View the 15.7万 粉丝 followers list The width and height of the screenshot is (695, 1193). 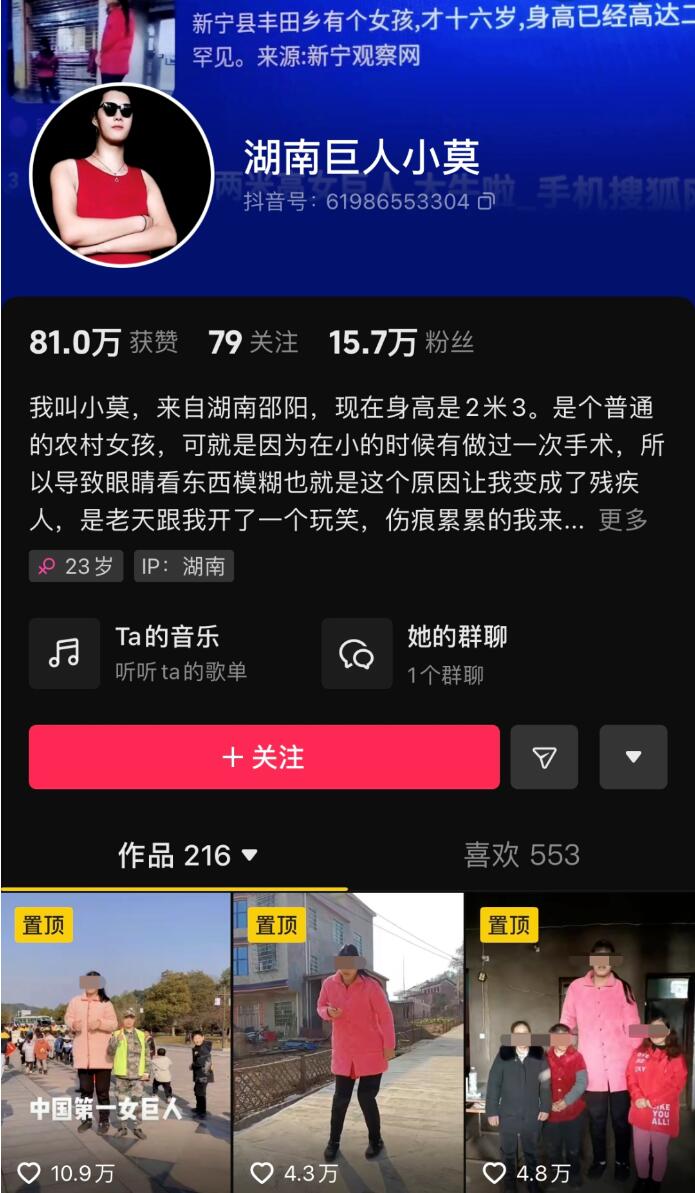[x=400, y=343]
